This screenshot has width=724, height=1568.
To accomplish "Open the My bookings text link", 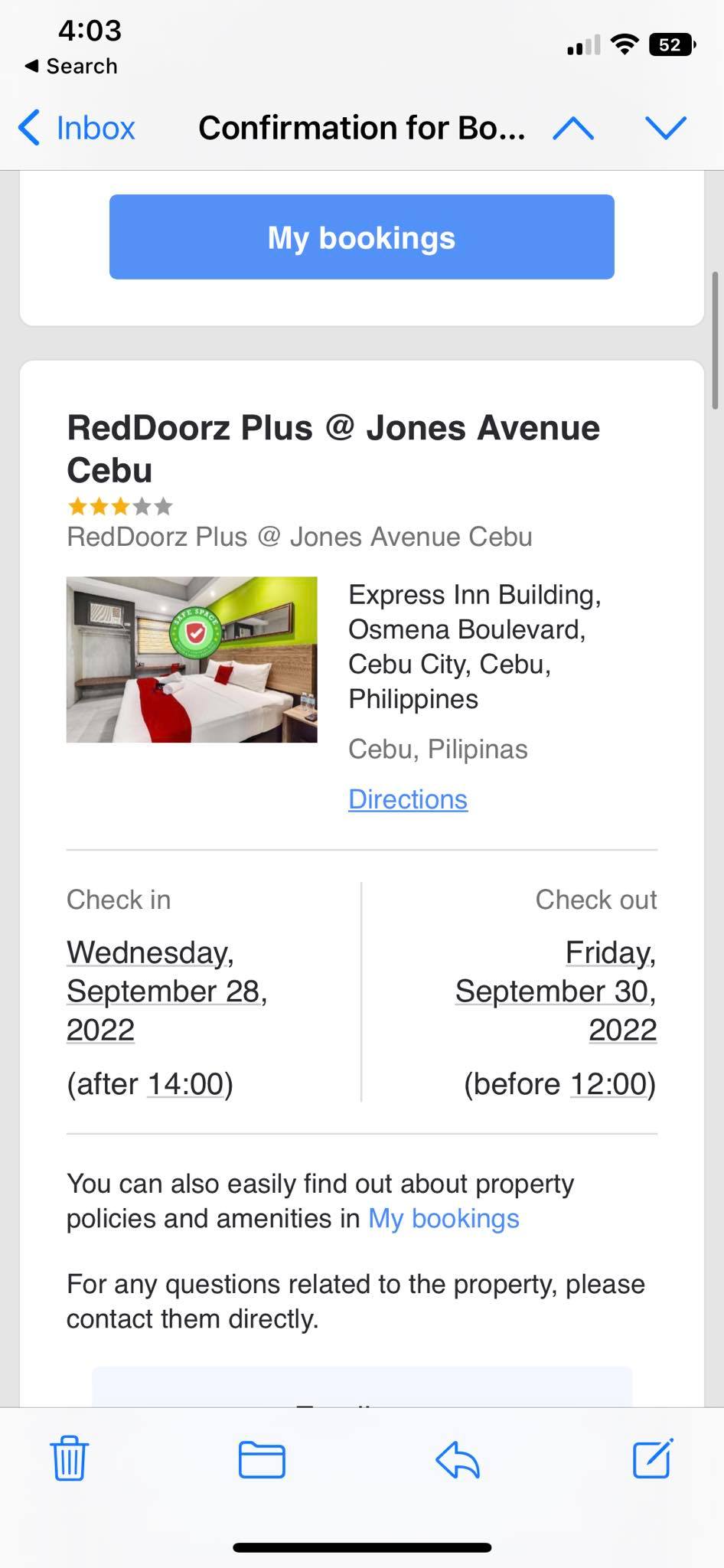I will coord(443,1218).
